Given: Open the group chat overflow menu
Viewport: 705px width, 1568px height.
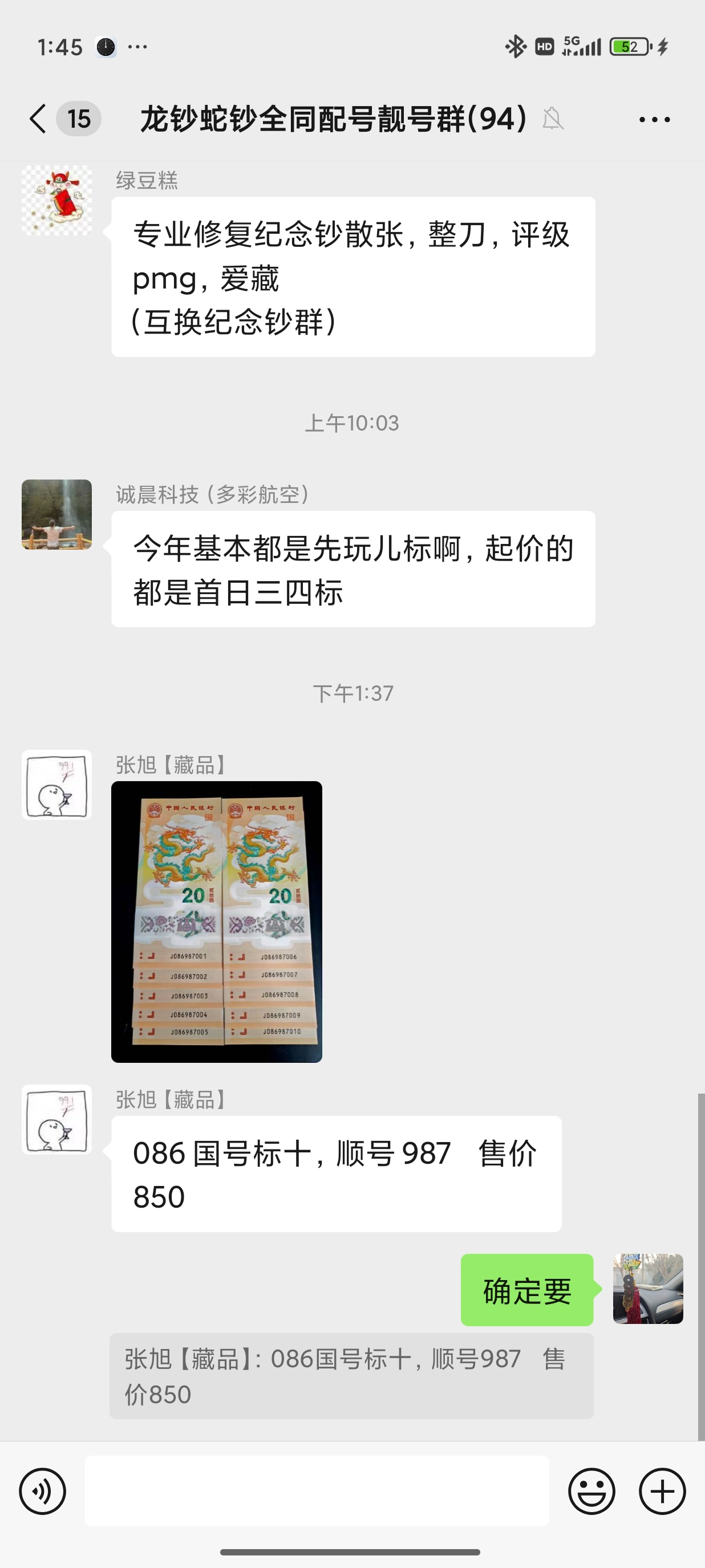Looking at the screenshot, I should point(654,119).
